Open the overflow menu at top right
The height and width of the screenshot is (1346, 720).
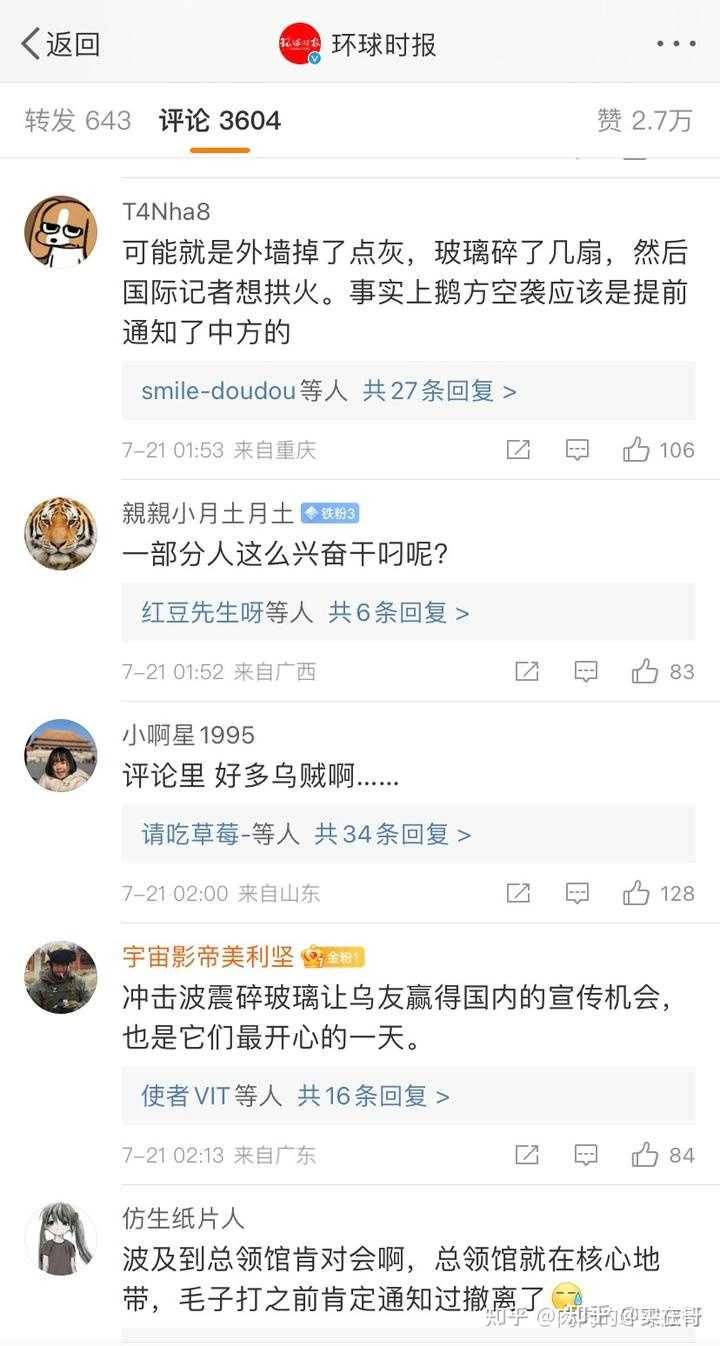(x=676, y=44)
